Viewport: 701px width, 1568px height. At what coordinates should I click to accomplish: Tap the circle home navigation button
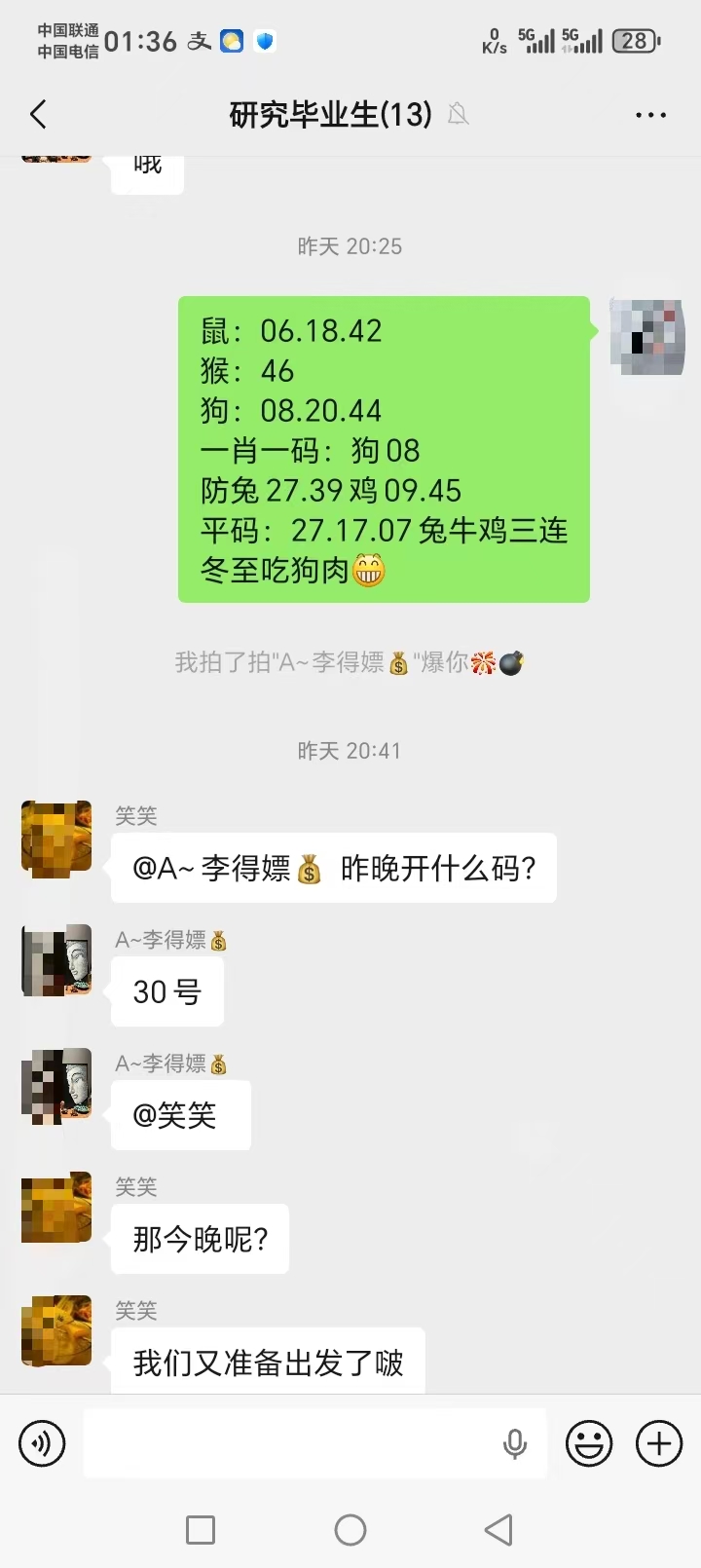tap(350, 1530)
